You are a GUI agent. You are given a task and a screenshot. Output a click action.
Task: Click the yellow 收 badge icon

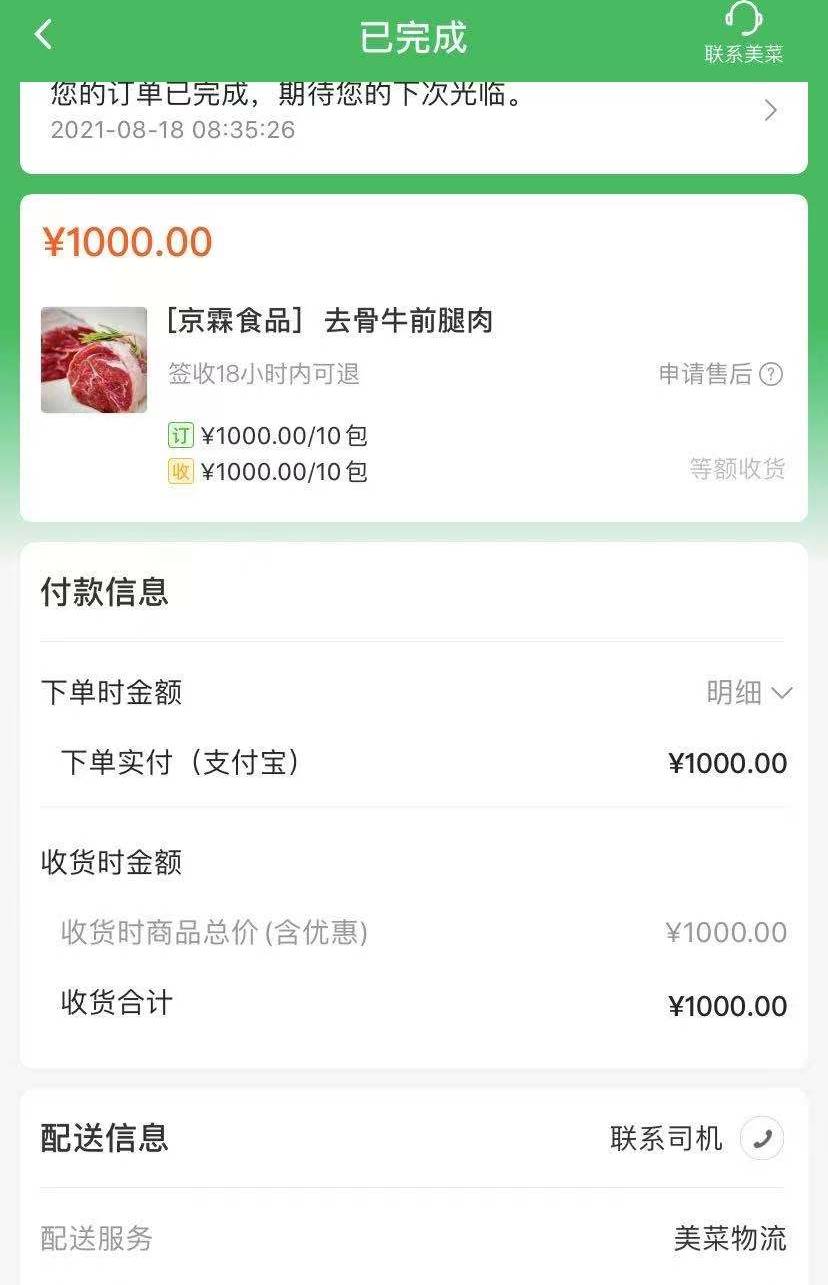[181, 470]
